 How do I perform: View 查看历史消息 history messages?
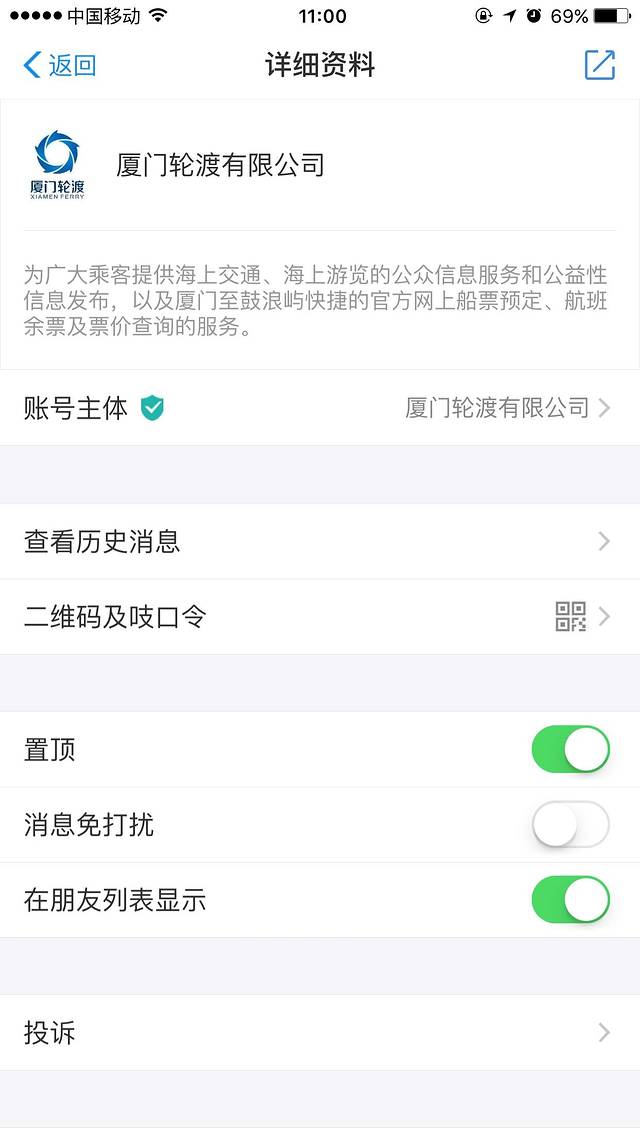pos(320,542)
